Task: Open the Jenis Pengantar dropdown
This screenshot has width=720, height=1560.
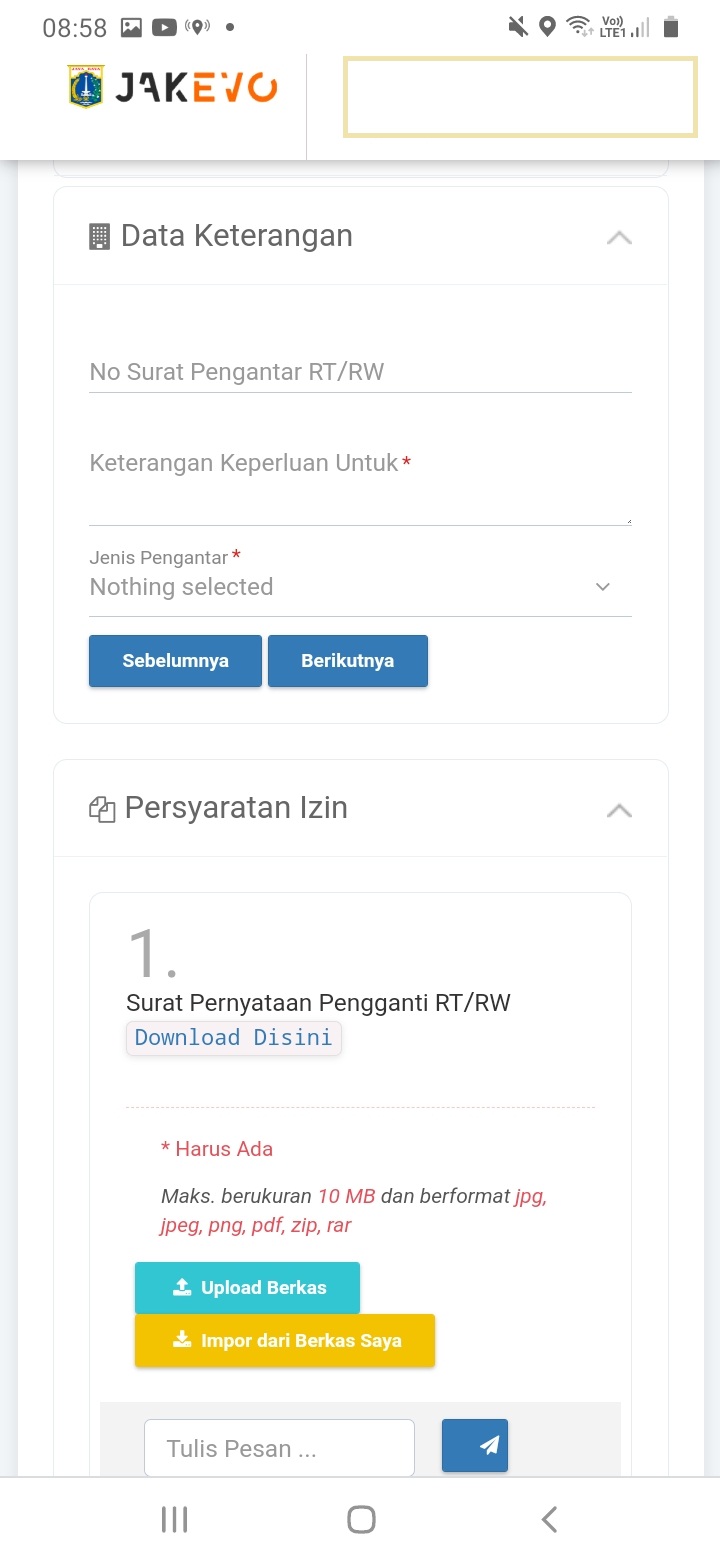Action: pyautogui.click(x=360, y=587)
